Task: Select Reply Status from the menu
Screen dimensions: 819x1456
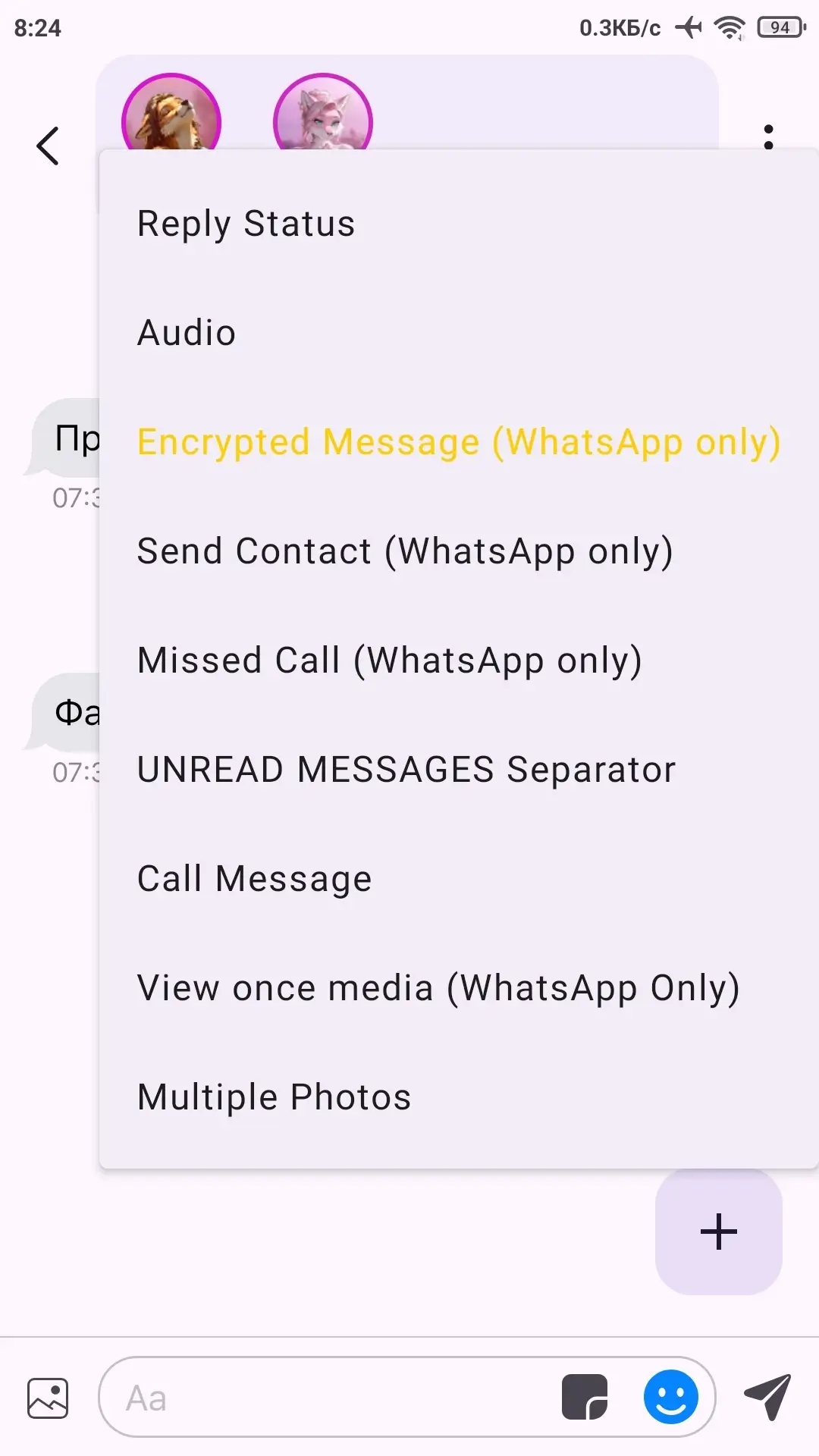Action: coord(246,224)
